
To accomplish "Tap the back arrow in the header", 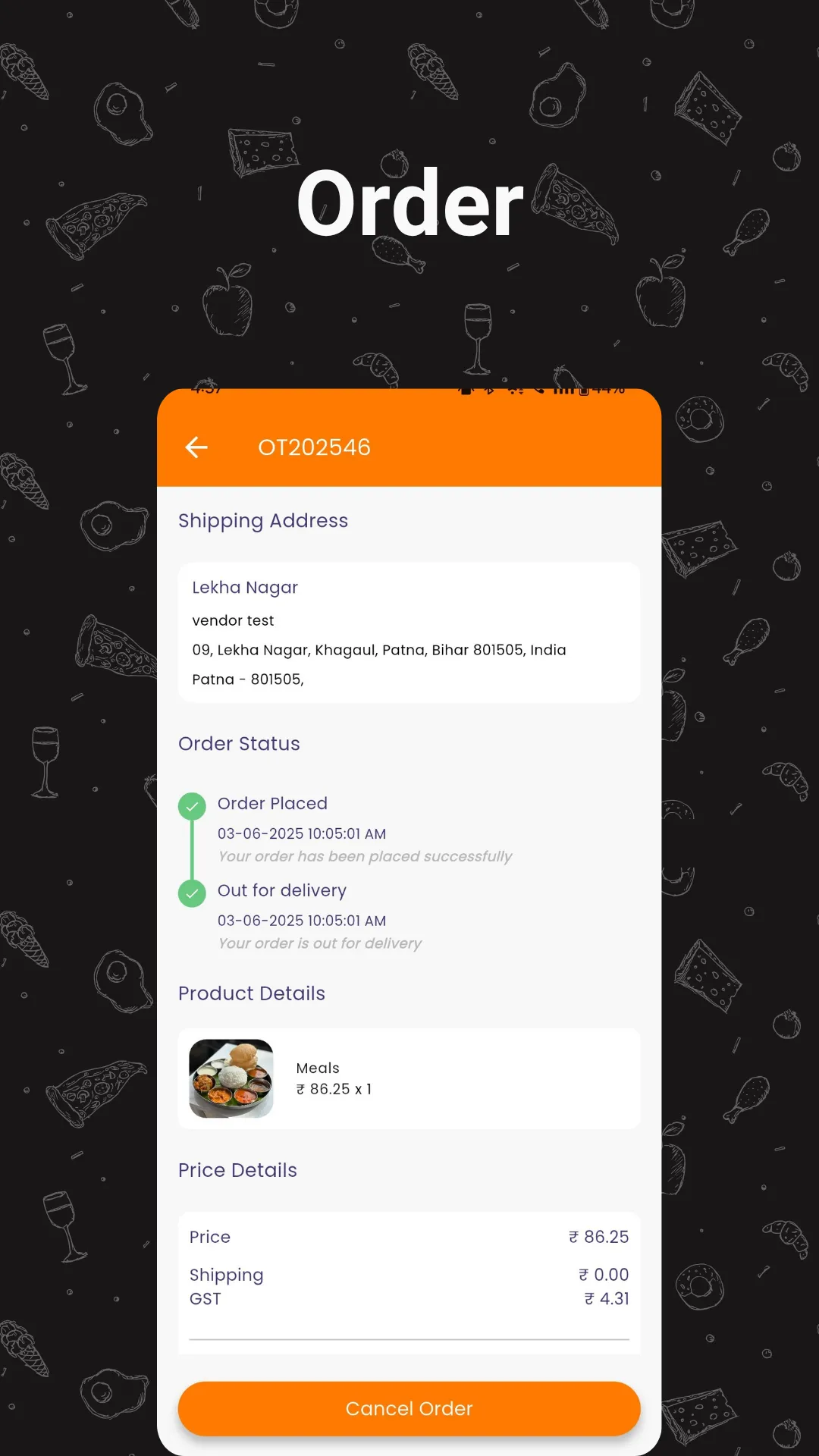I will [196, 447].
